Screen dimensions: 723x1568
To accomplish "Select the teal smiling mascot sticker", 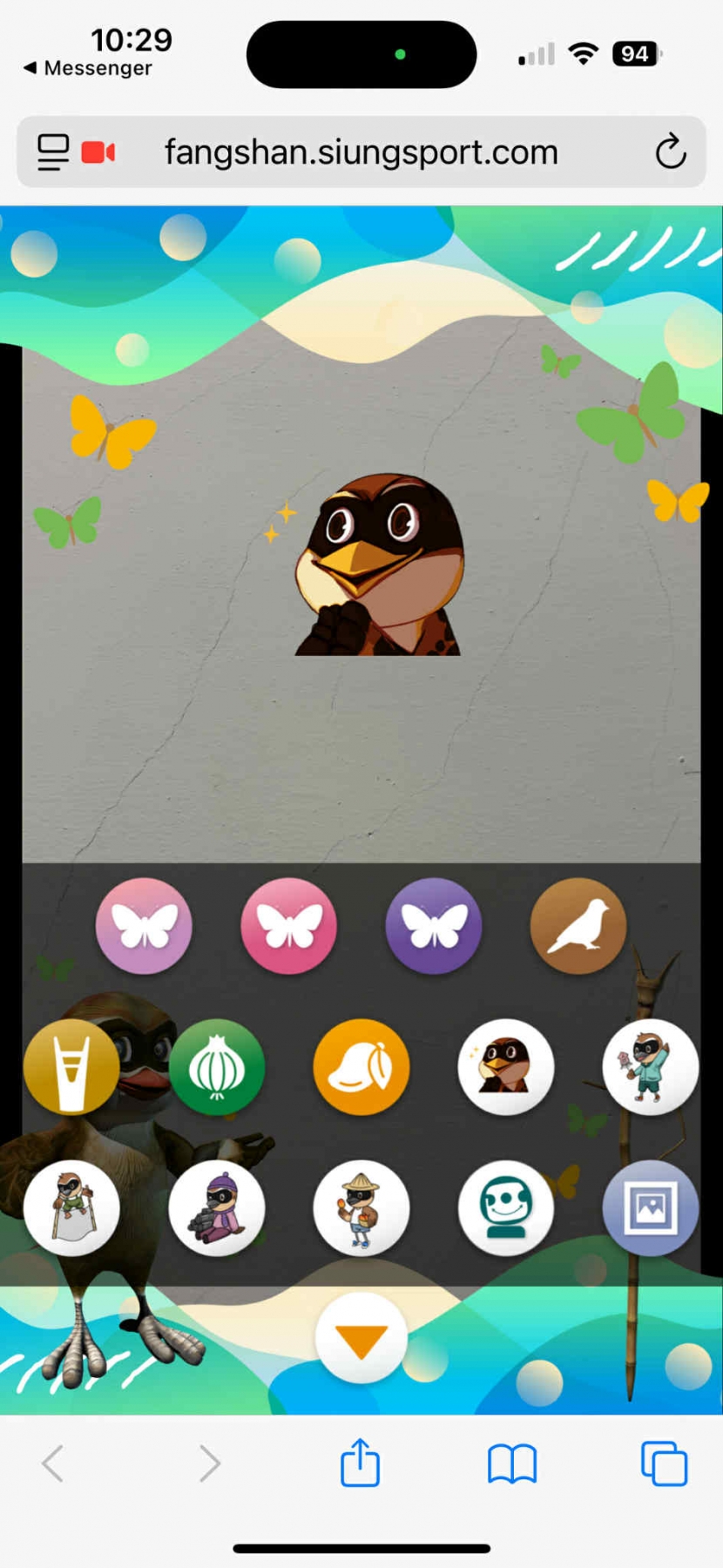I will [506, 1208].
